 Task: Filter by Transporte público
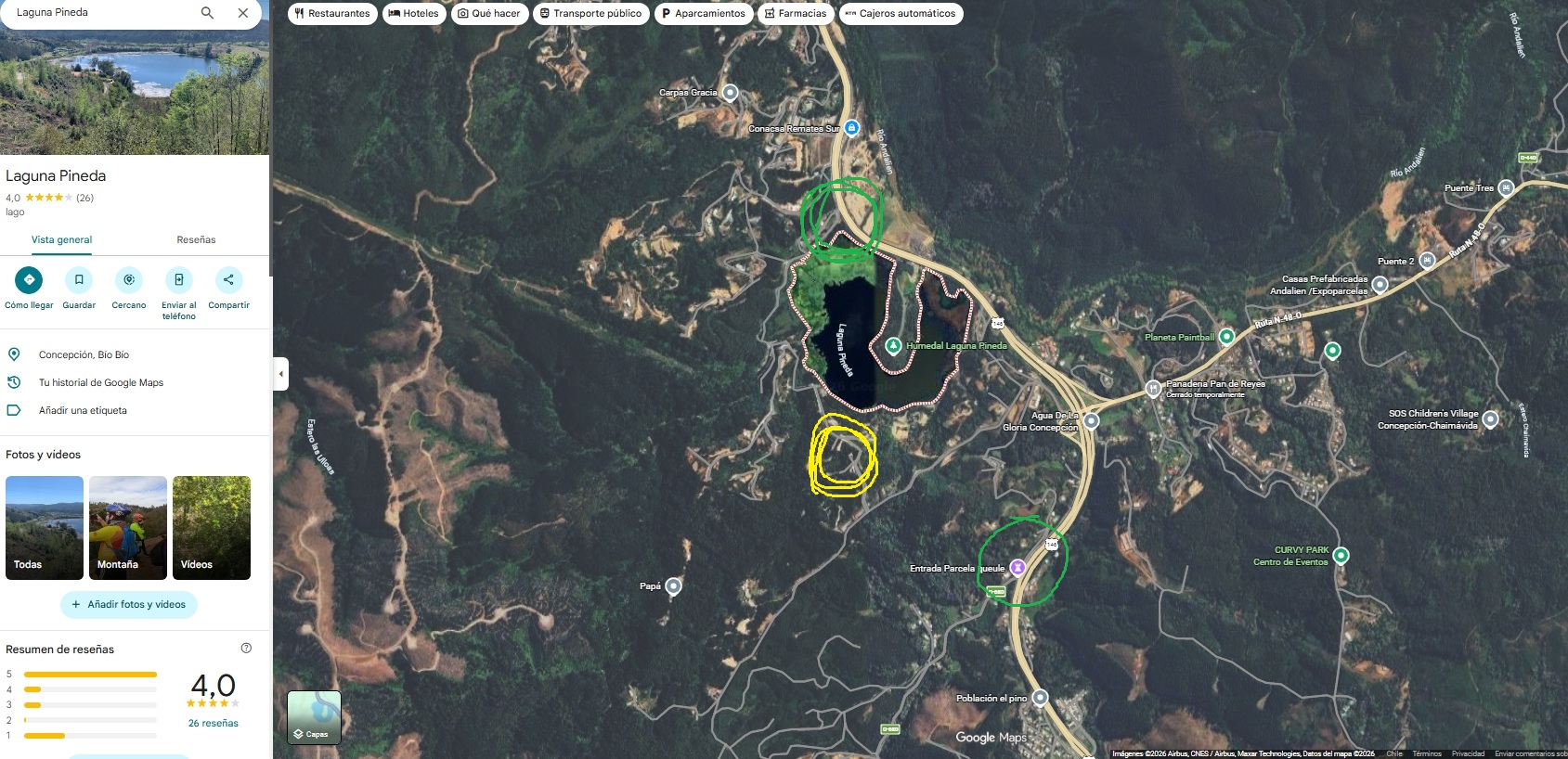coord(590,14)
